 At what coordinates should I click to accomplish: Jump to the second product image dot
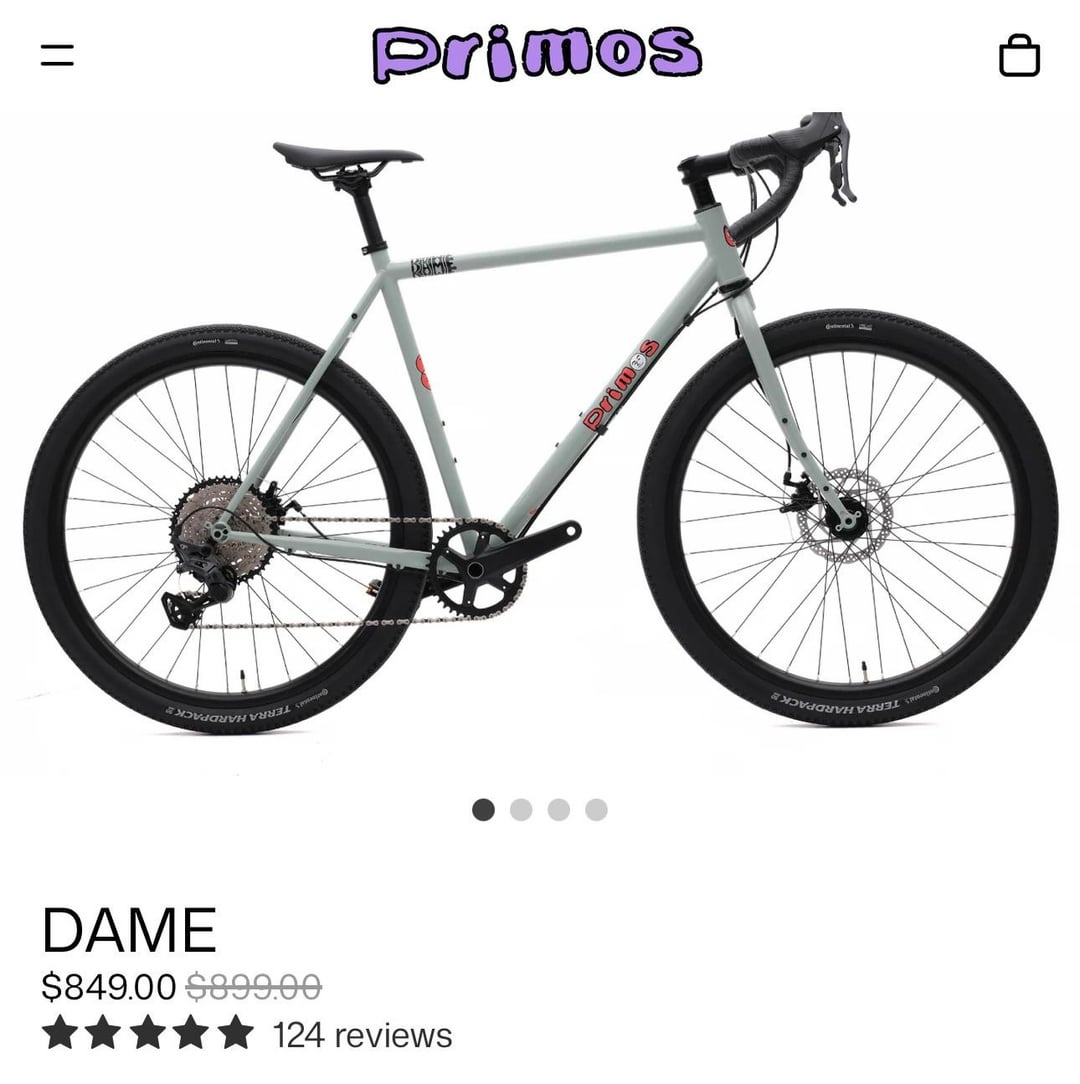(x=521, y=810)
